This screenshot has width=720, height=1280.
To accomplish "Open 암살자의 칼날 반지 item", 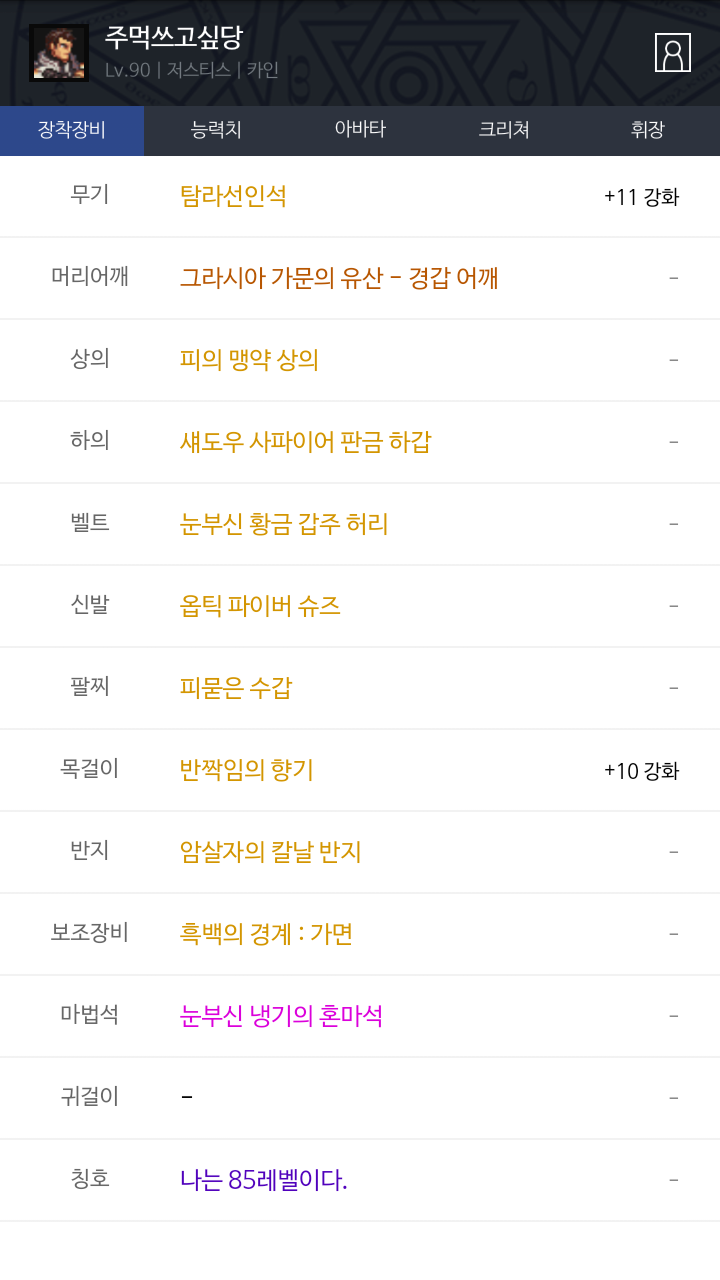I will 270,851.
